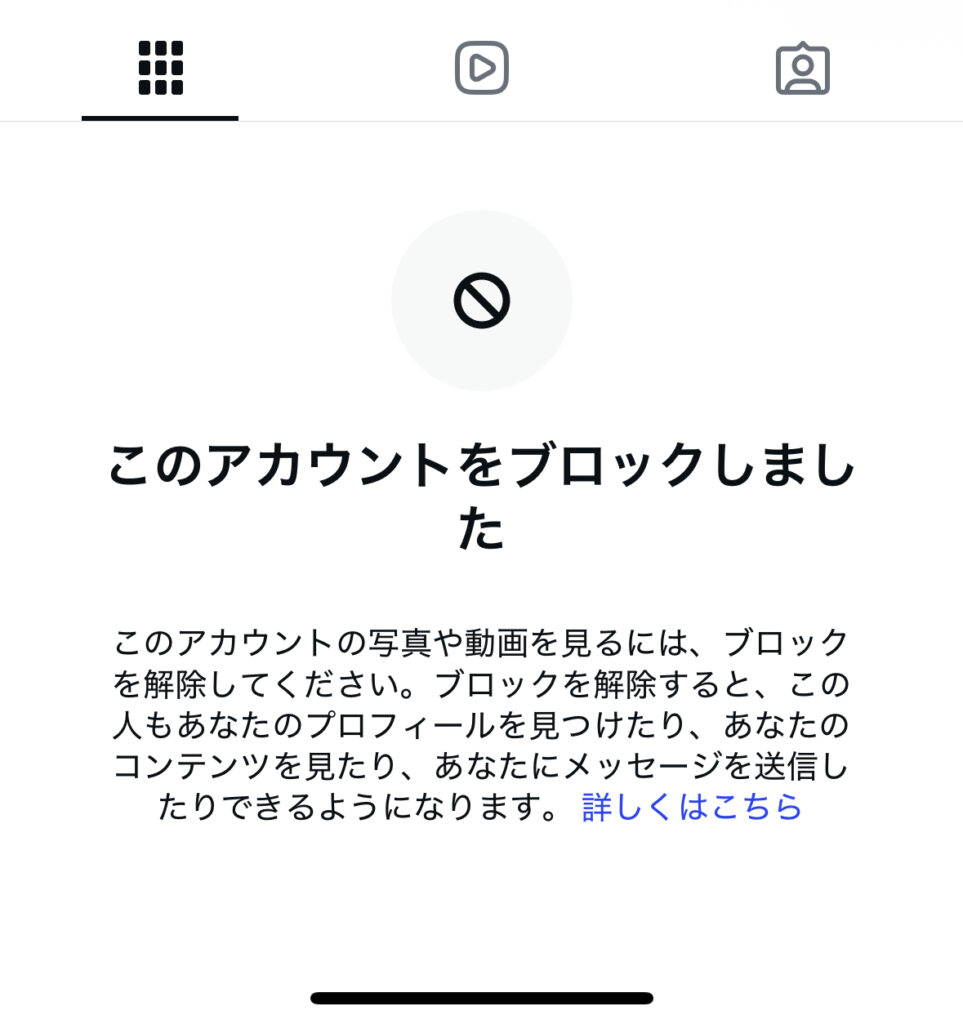Open the Reels video tab
This screenshot has height=1024, width=963.
482,68
